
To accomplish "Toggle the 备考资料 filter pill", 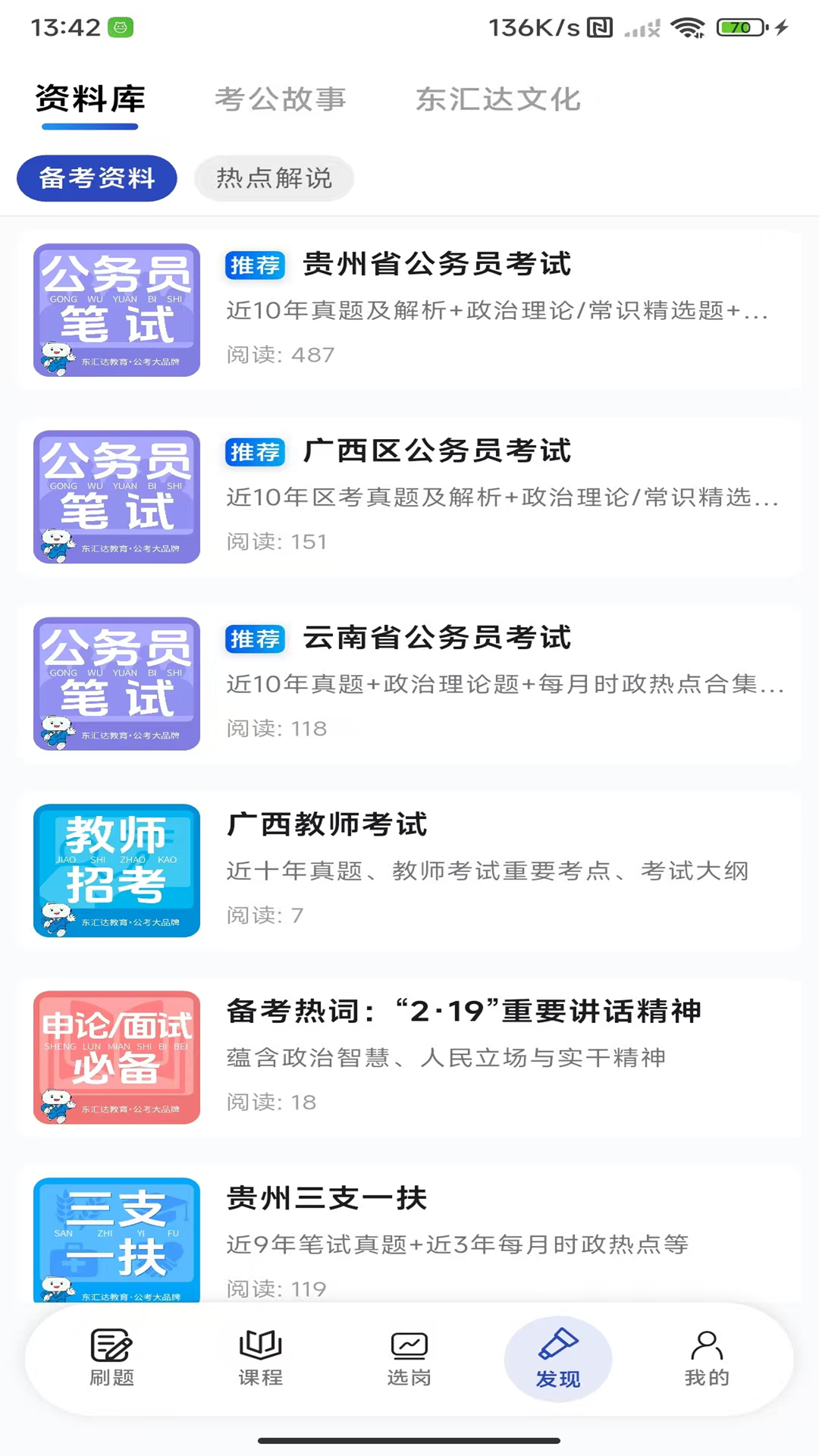I will pyautogui.click(x=97, y=178).
